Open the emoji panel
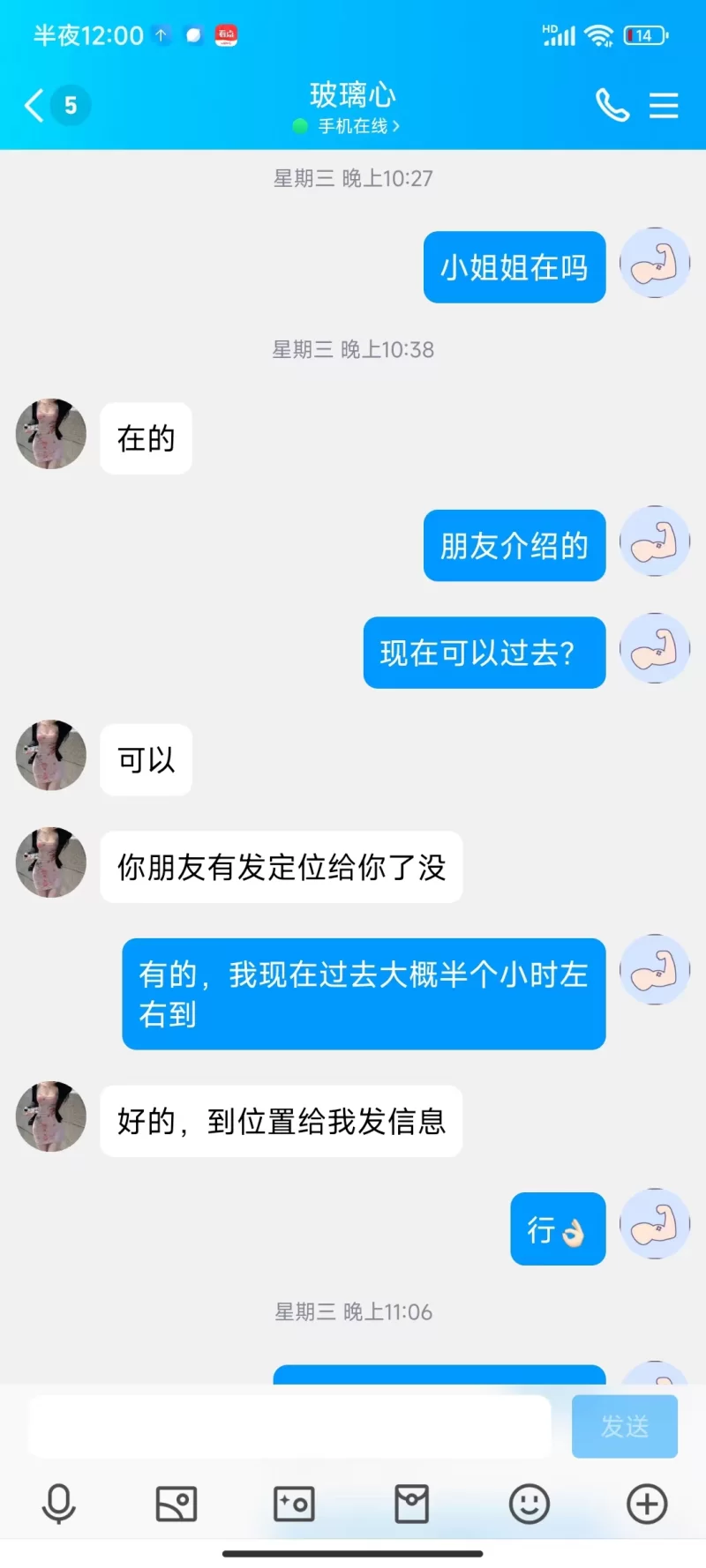This screenshot has height=1568, width=706. coord(529,1504)
